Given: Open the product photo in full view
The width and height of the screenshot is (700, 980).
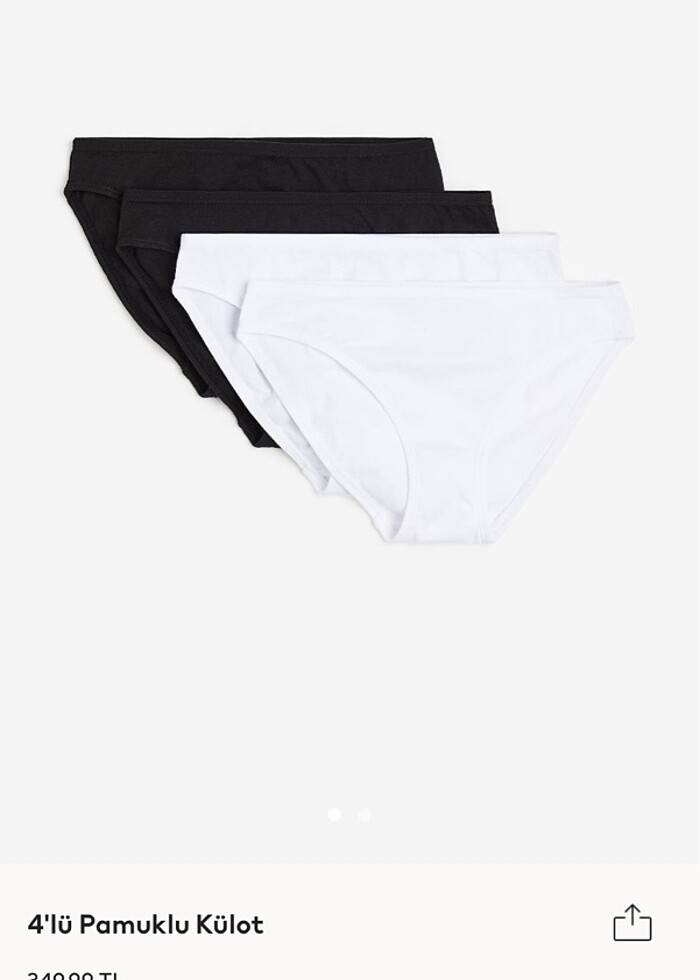Looking at the screenshot, I should (x=350, y=340).
